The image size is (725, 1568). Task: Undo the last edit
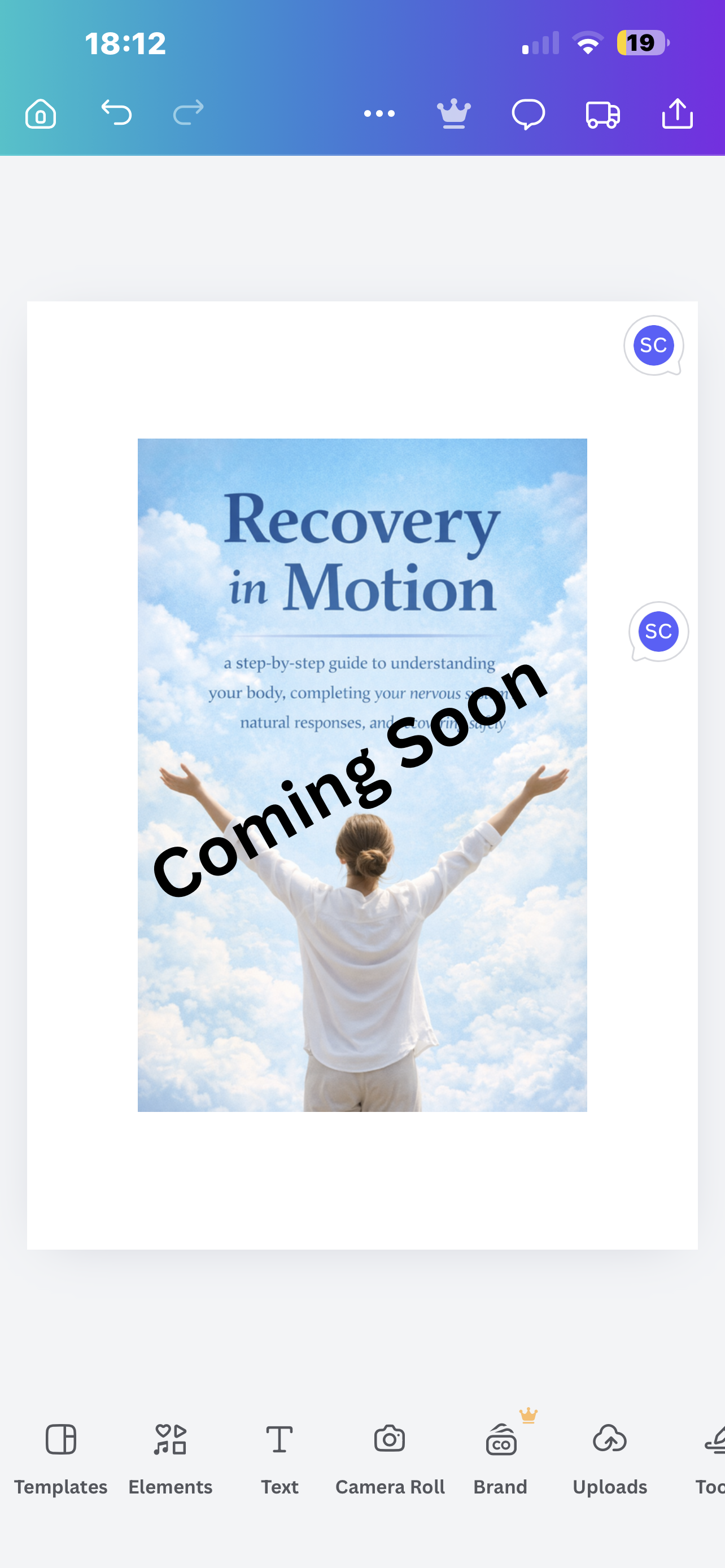pos(116,113)
